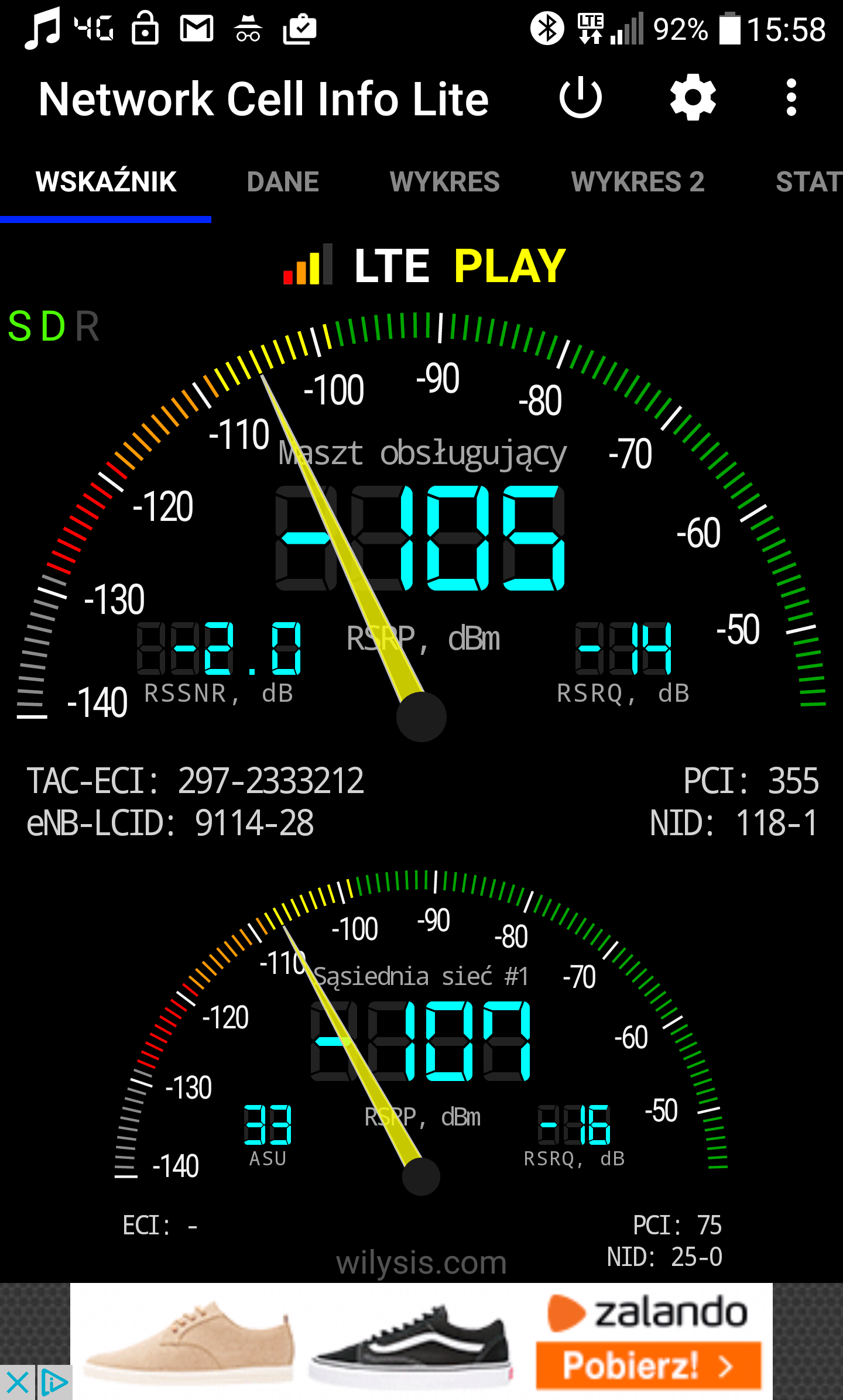Image resolution: width=843 pixels, height=1400 pixels.
Task: Tap Pobierz! on the Zalando ad
Action: coord(648,1365)
